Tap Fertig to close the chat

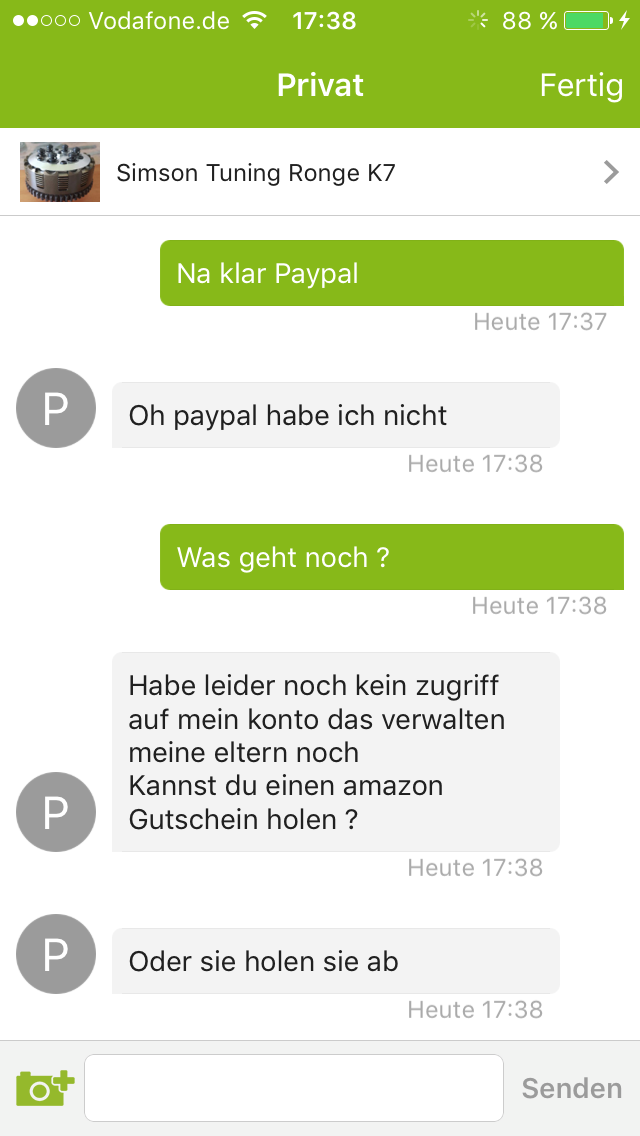coord(581,85)
